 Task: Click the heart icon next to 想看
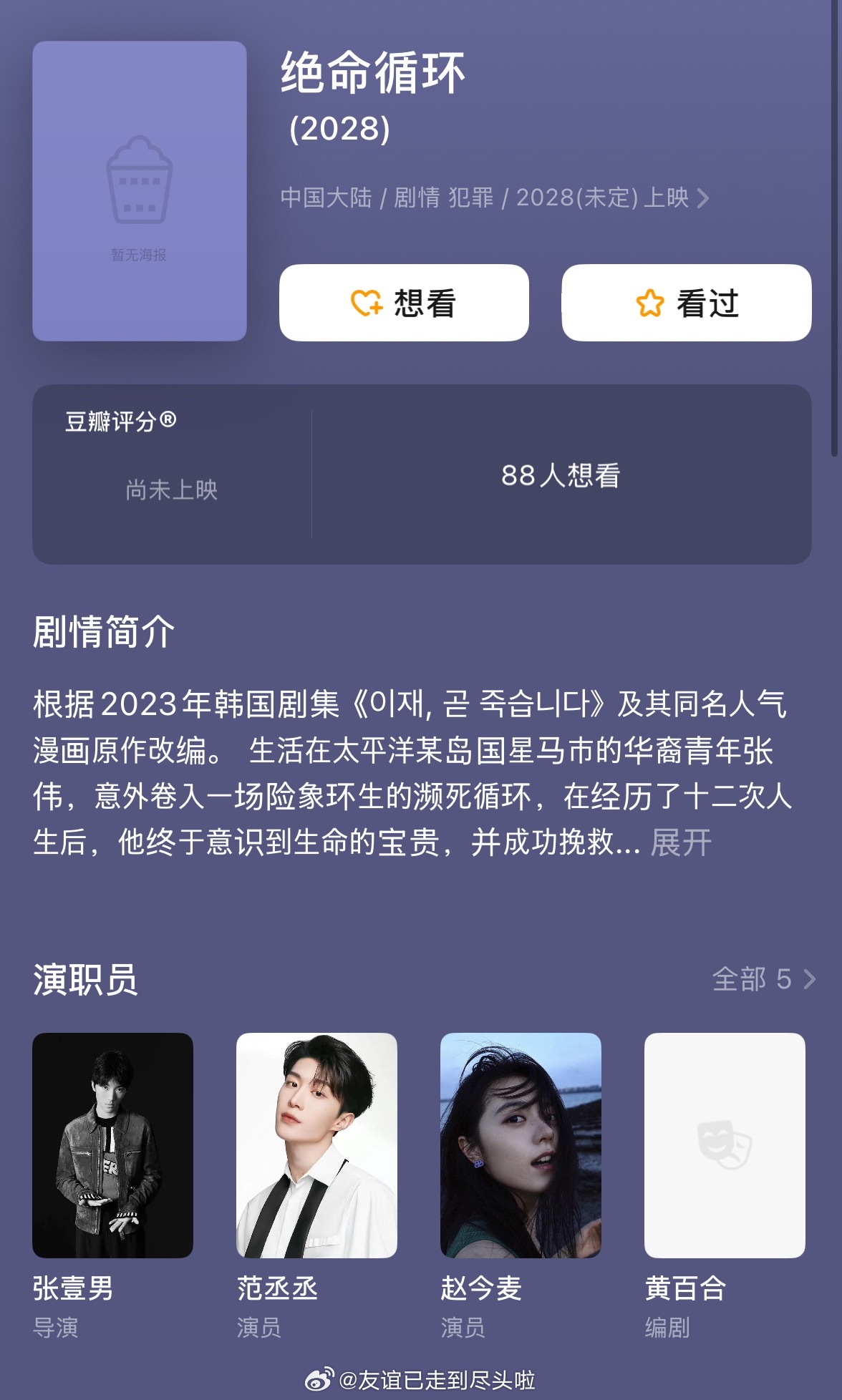click(369, 303)
